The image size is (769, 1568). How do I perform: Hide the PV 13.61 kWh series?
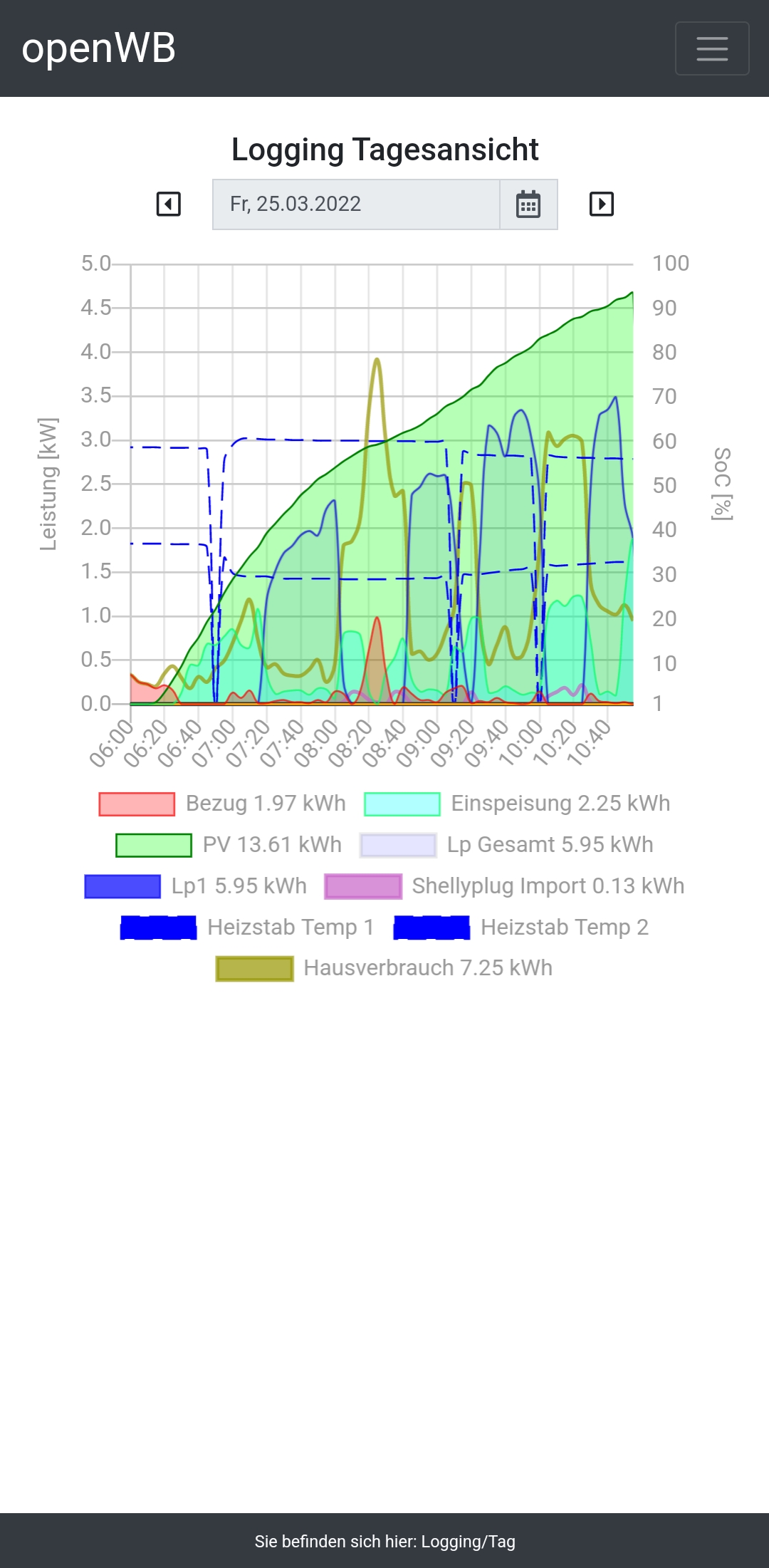click(x=229, y=845)
